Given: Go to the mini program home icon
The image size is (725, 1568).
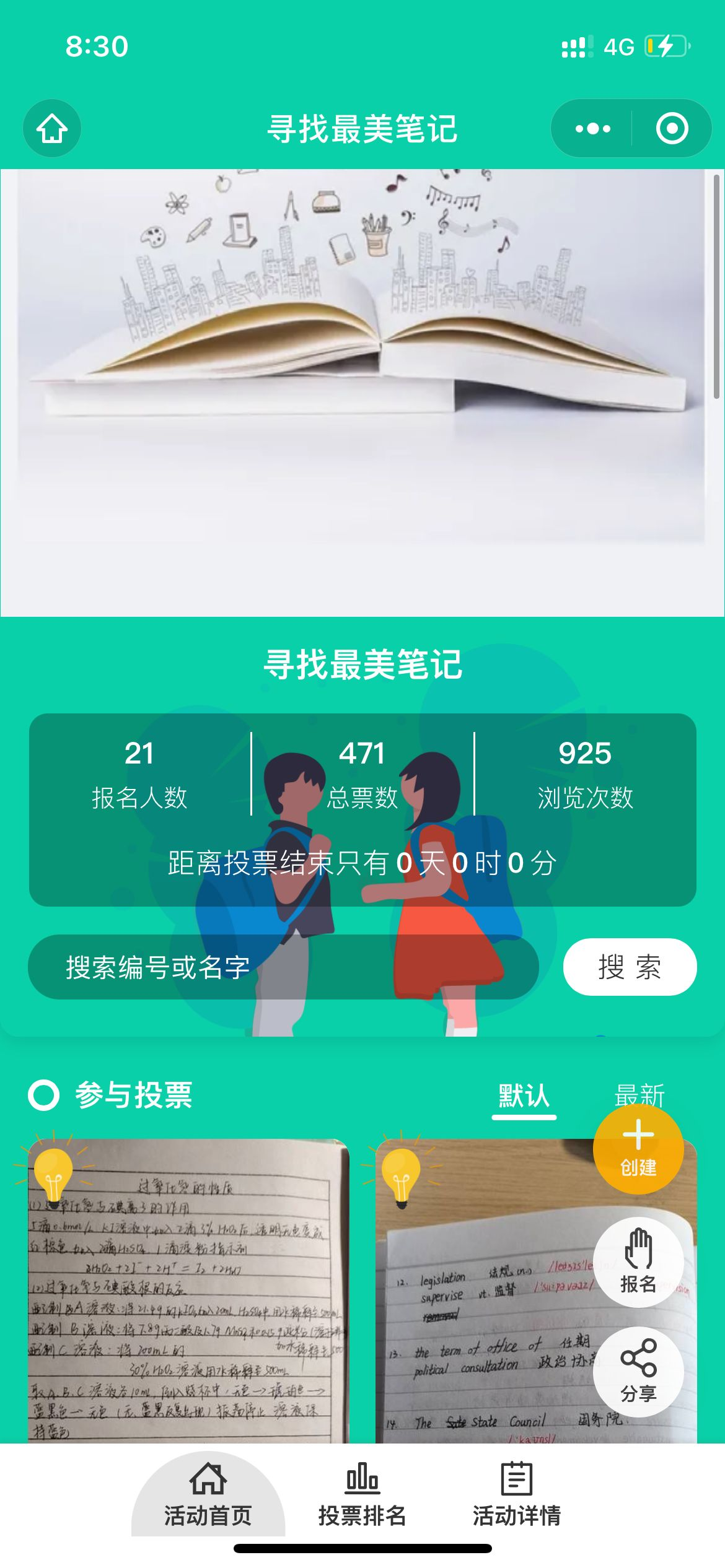Looking at the screenshot, I should point(52,128).
